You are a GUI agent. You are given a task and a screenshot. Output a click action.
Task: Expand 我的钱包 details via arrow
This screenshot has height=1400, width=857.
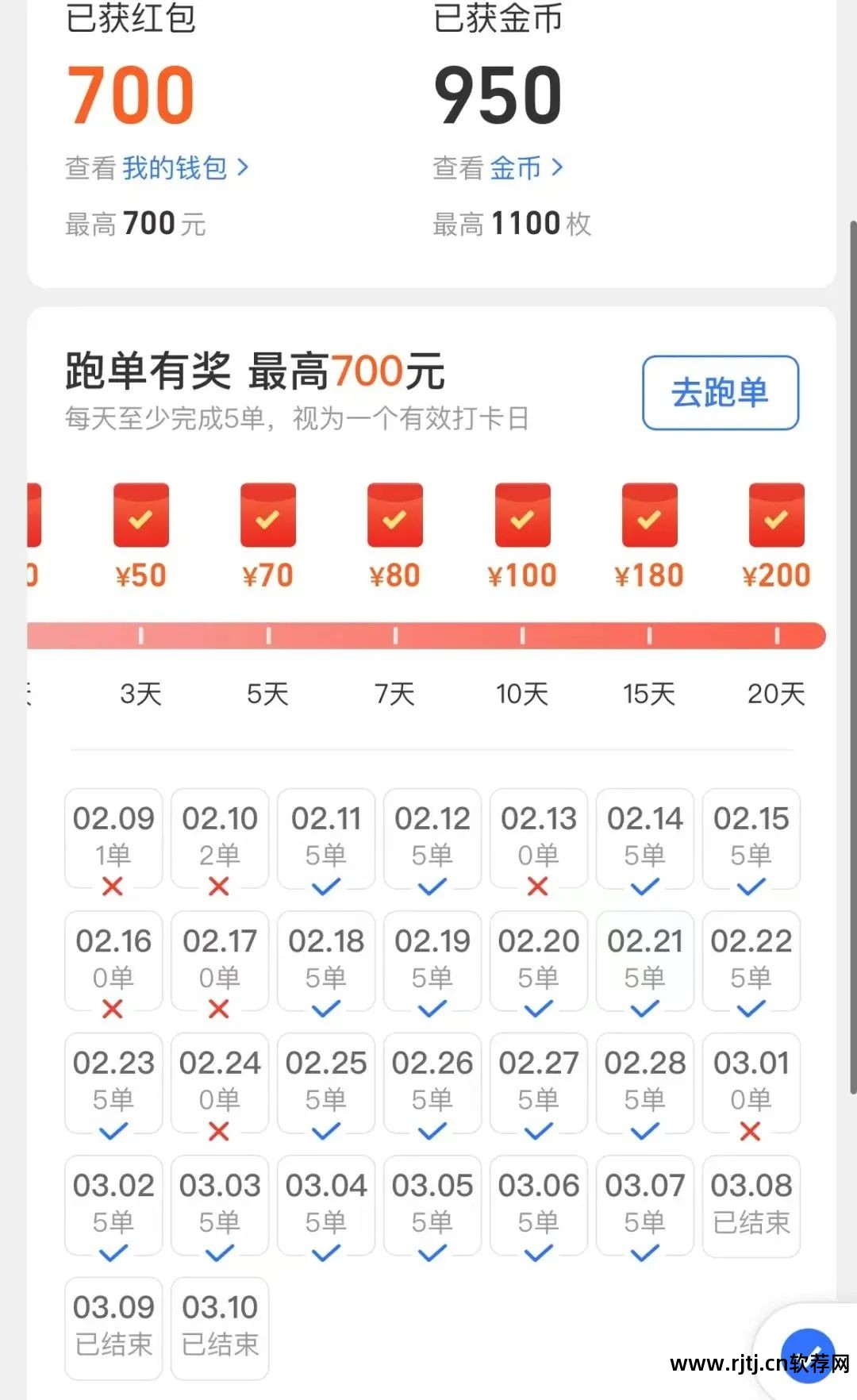[x=248, y=167]
